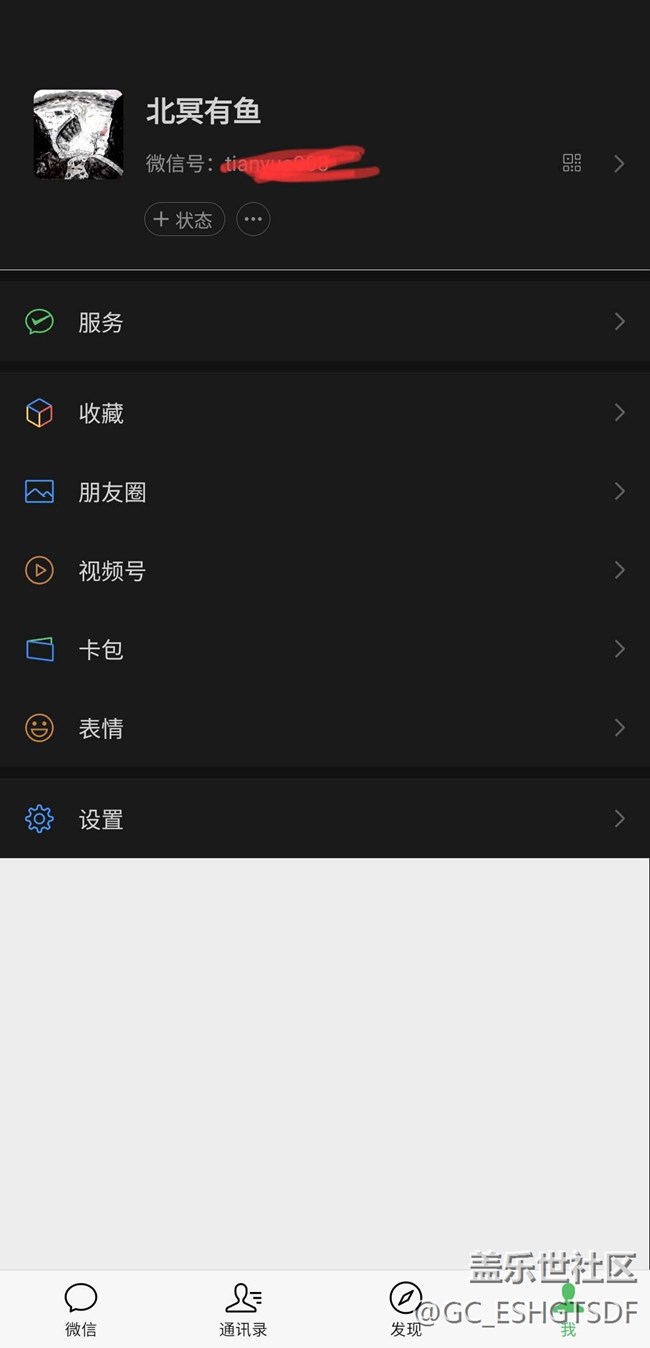Open the three-dot more status button
Screen dimensions: 650x1348
point(253,220)
